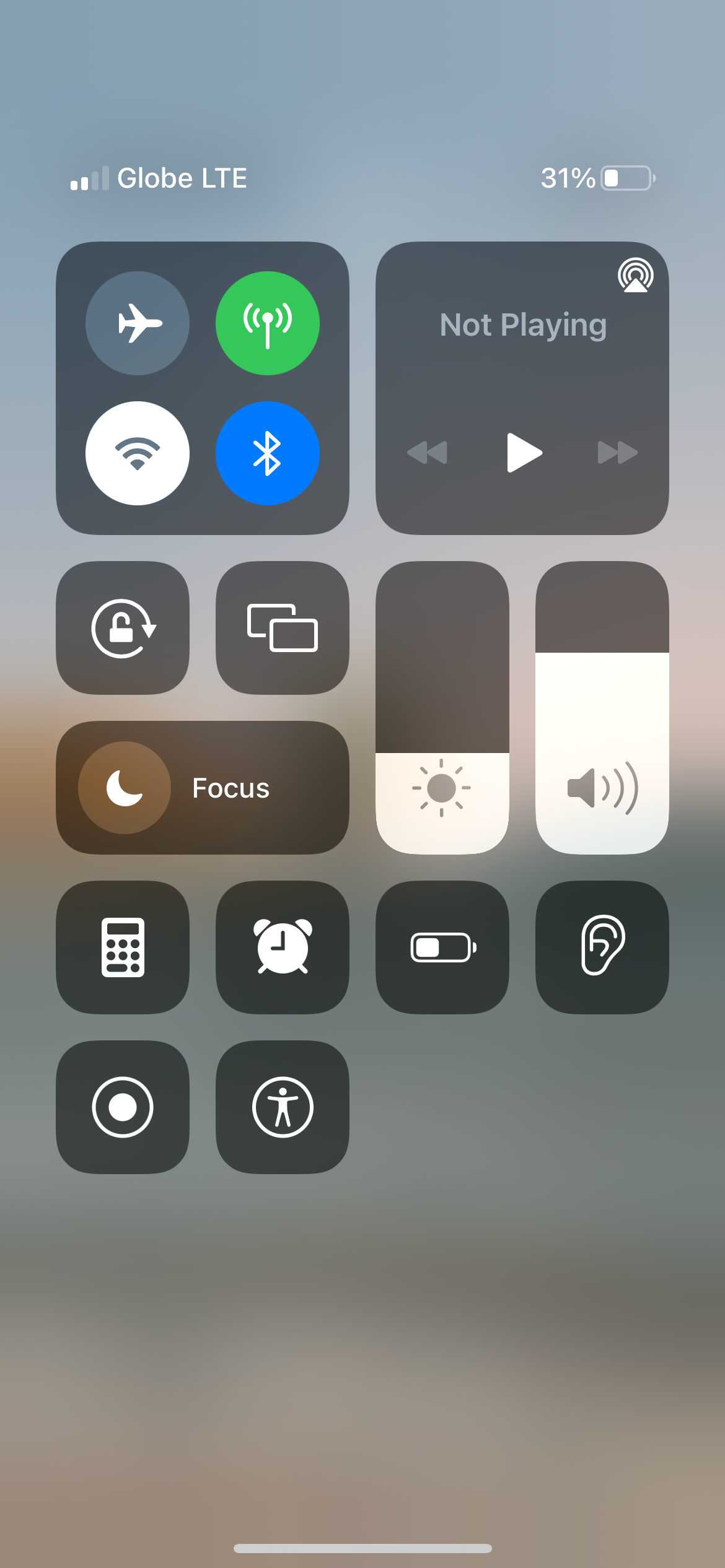The image size is (725, 1568).
Task: Disable Bluetooth
Action: (268, 453)
